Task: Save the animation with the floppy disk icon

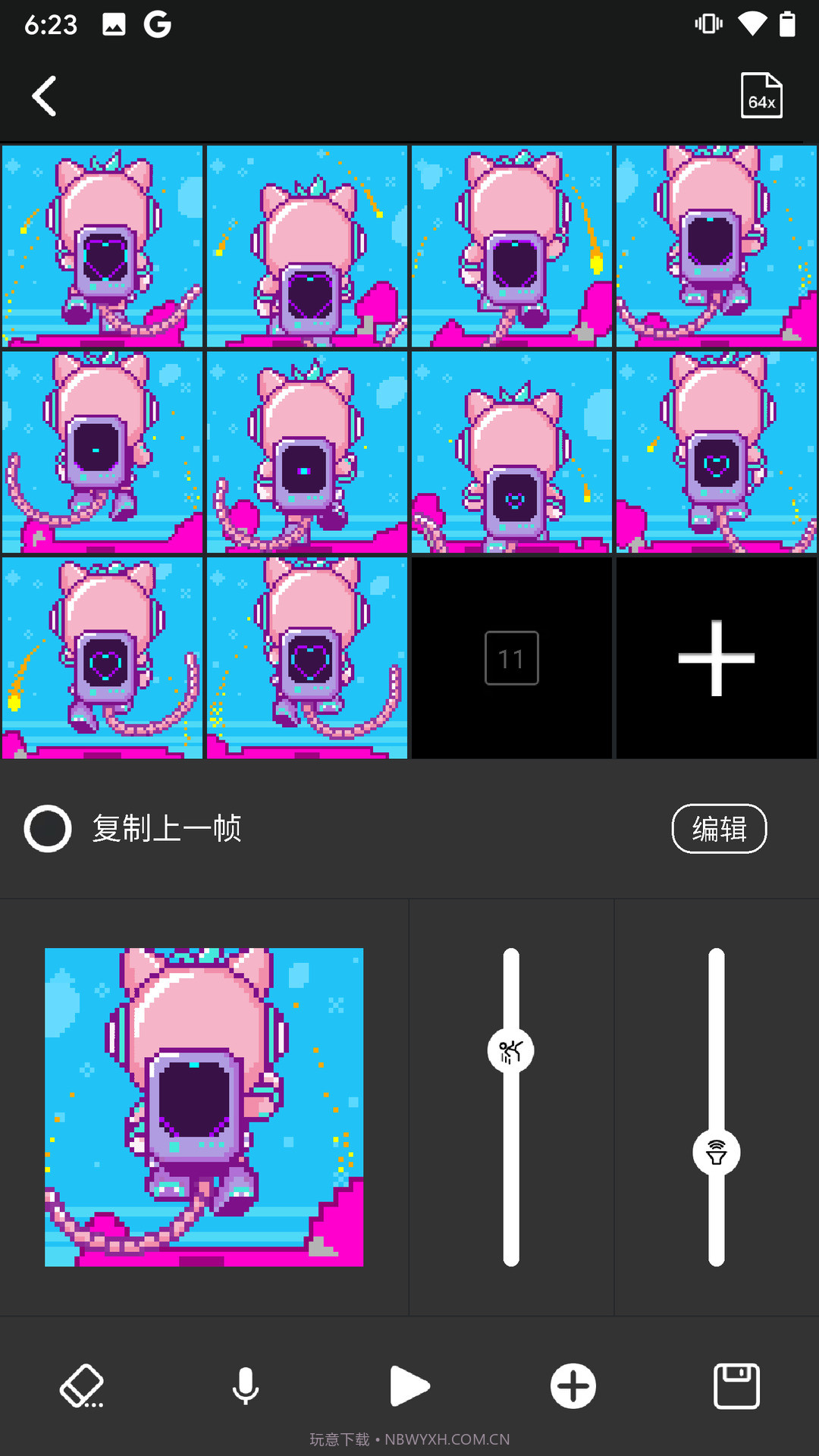Action: pos(736,1386)
